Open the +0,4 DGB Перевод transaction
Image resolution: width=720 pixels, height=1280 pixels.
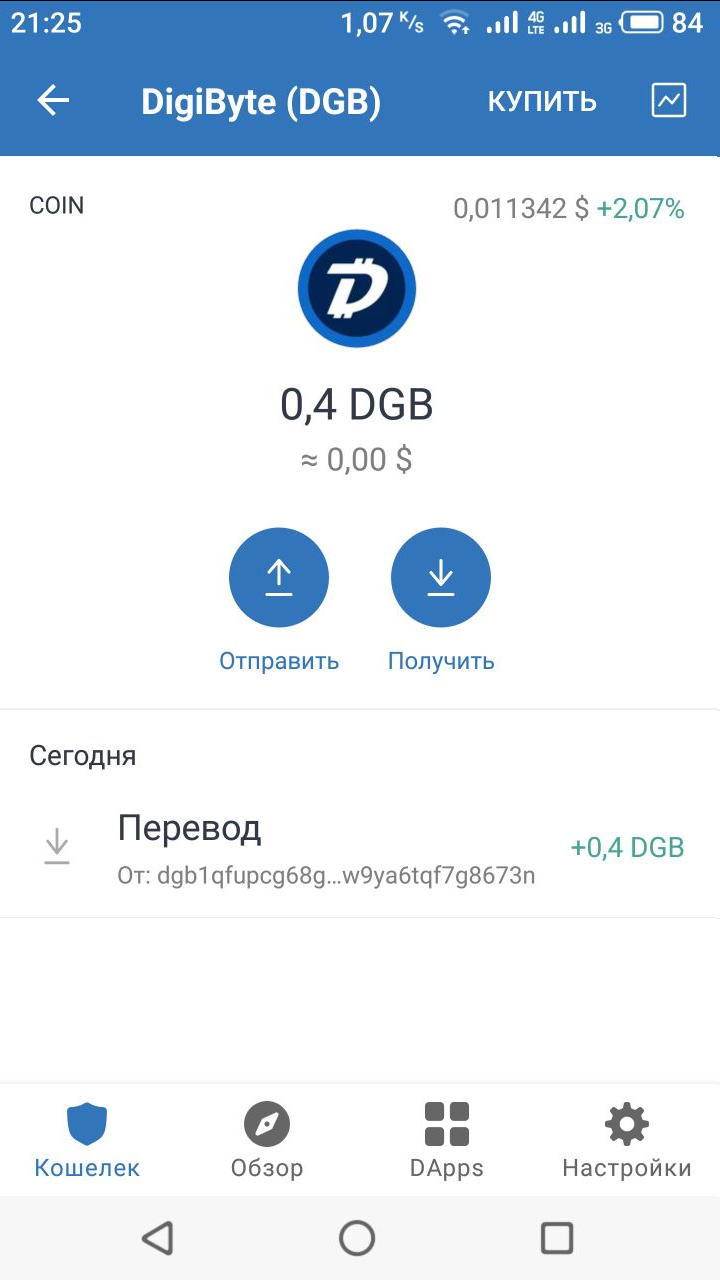360,848
